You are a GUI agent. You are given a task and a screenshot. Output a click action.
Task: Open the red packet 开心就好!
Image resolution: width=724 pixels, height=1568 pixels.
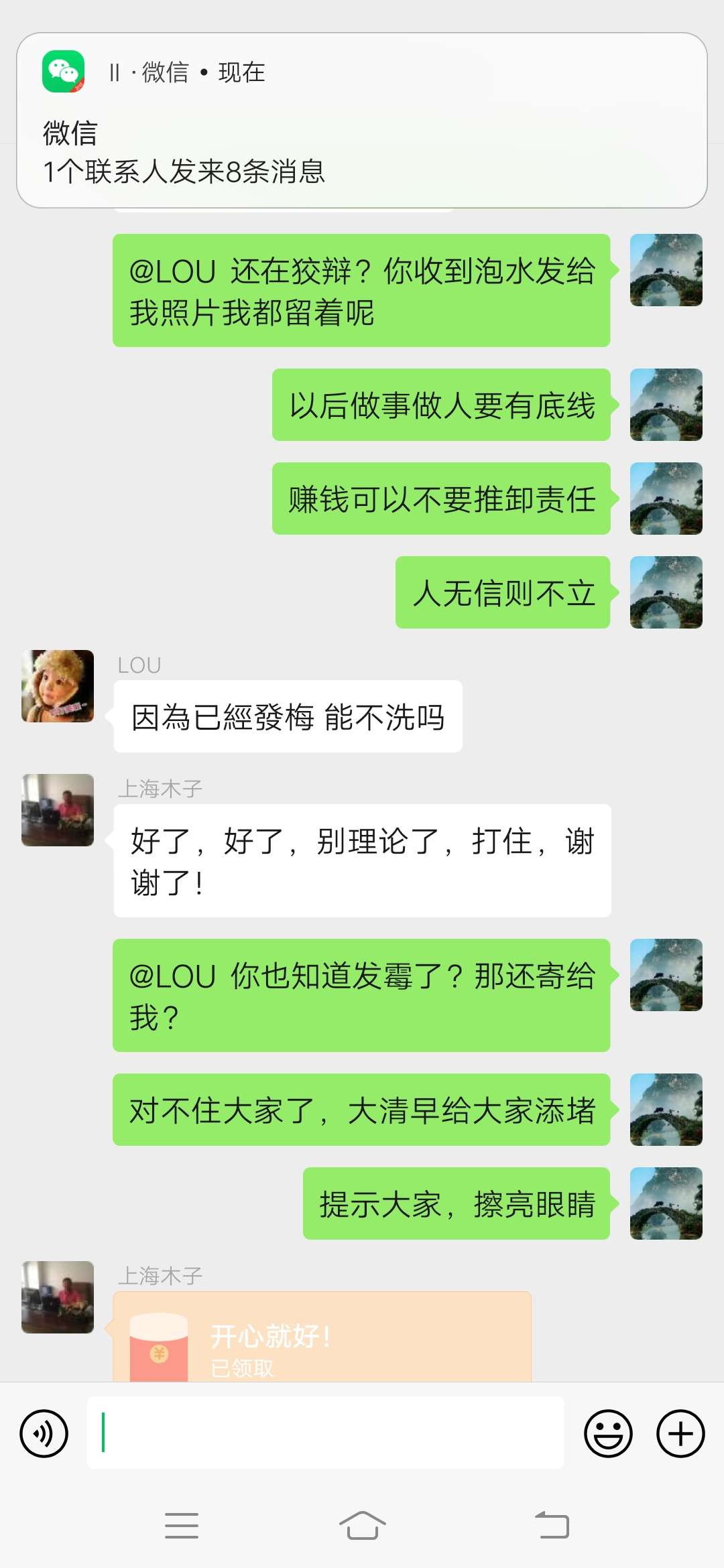322,1337
